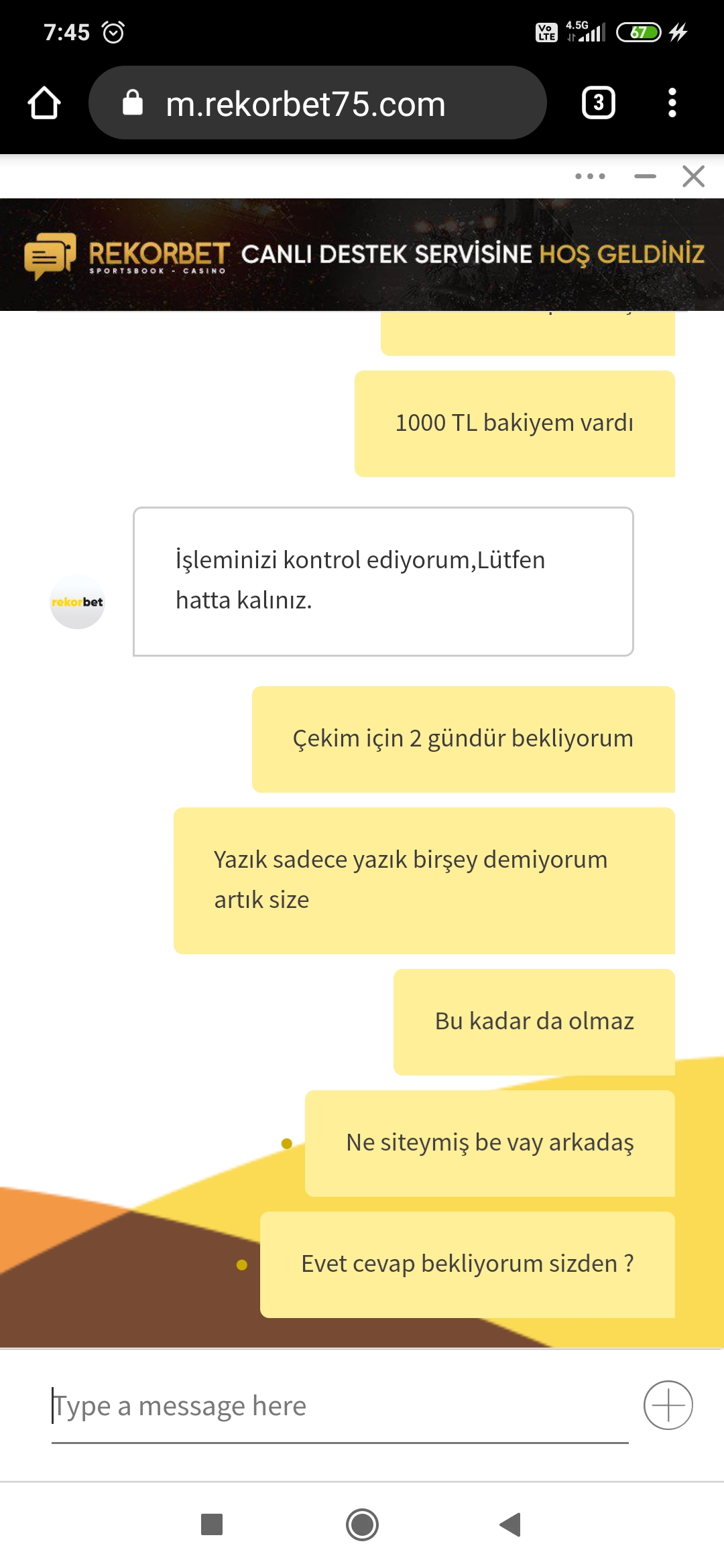Viewport: 724px width, 1568px height.
Task: Tap the plus attachment button
Action: tap(668, 1405)
